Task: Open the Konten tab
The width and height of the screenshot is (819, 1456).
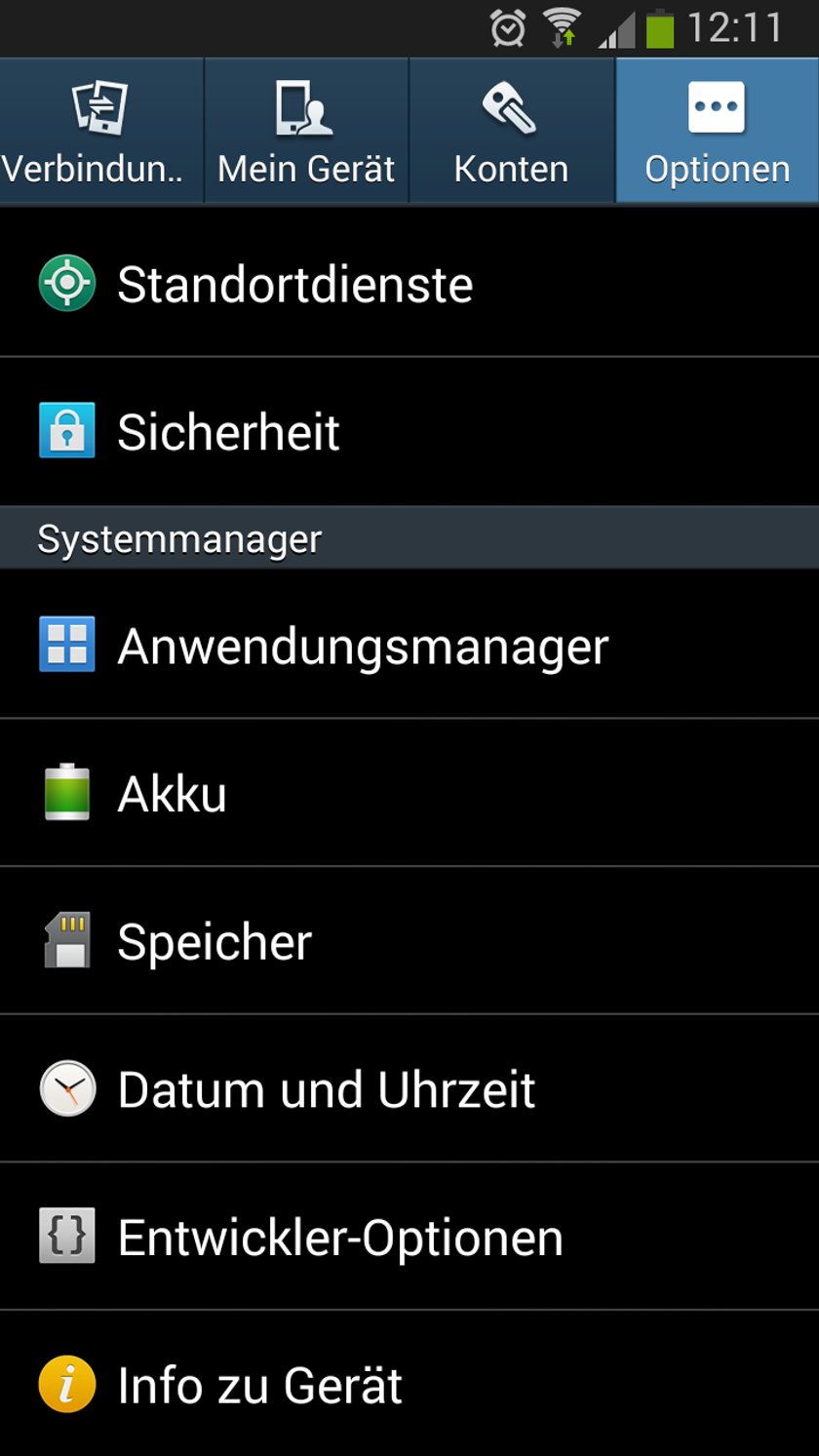Action: point(511,131)
